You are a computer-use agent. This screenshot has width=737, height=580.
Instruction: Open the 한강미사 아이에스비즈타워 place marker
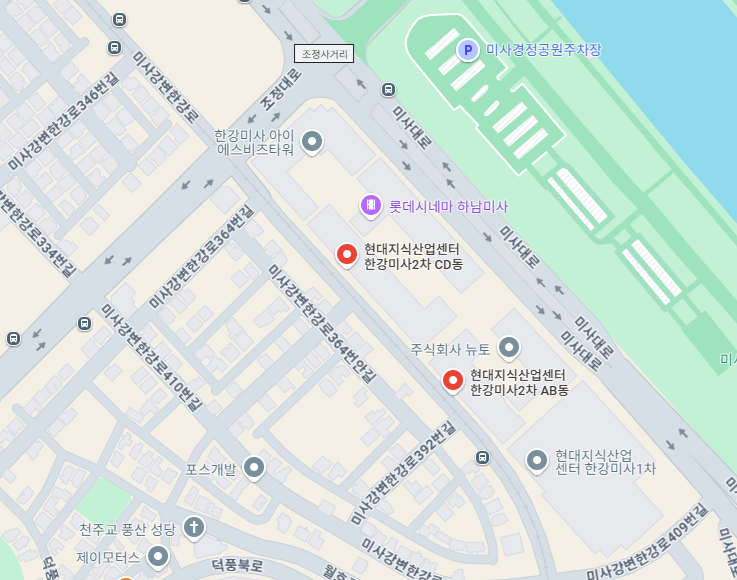312,141
